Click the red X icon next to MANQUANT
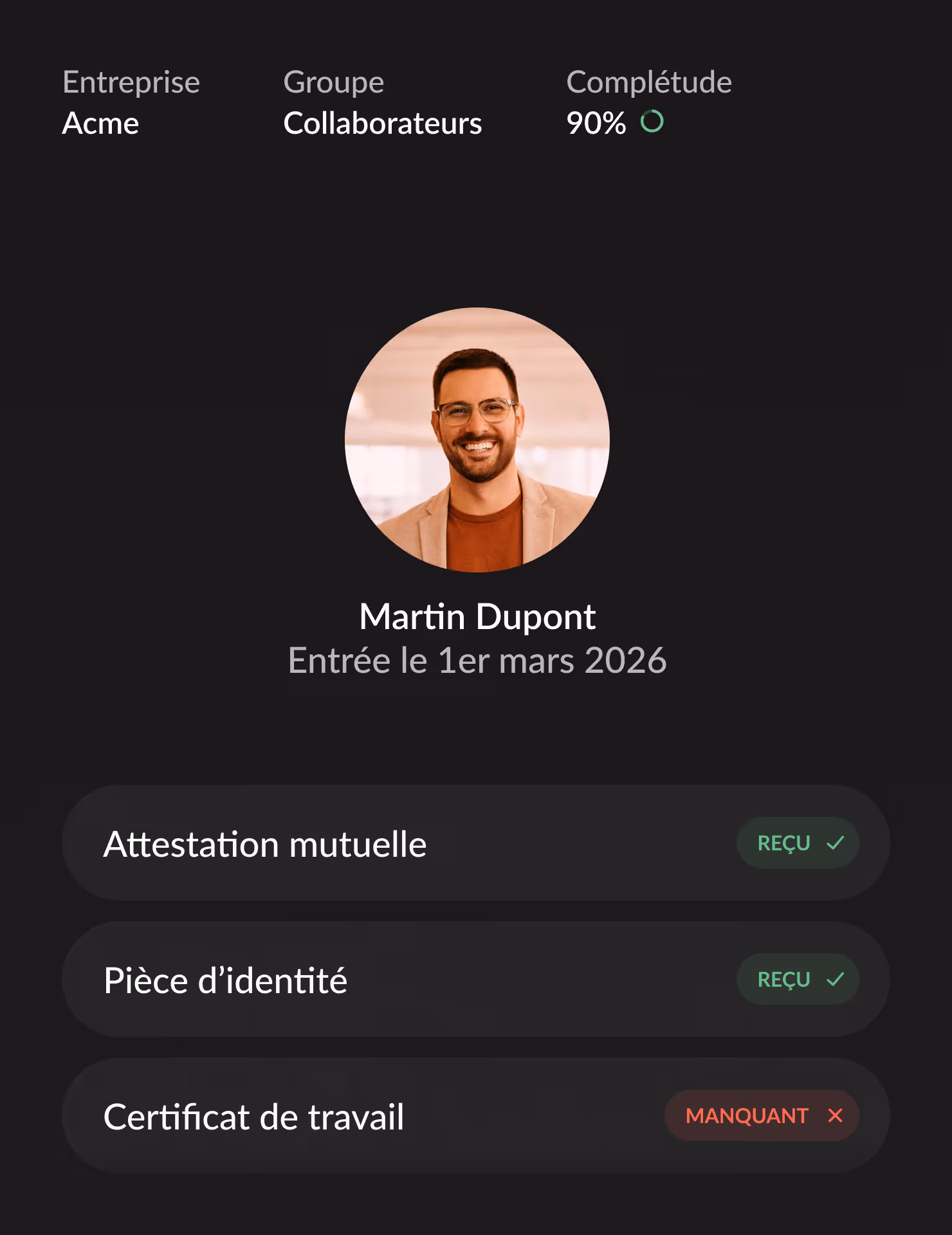The width and height of the screenshot is (952, 1235). click(835, 1117)
